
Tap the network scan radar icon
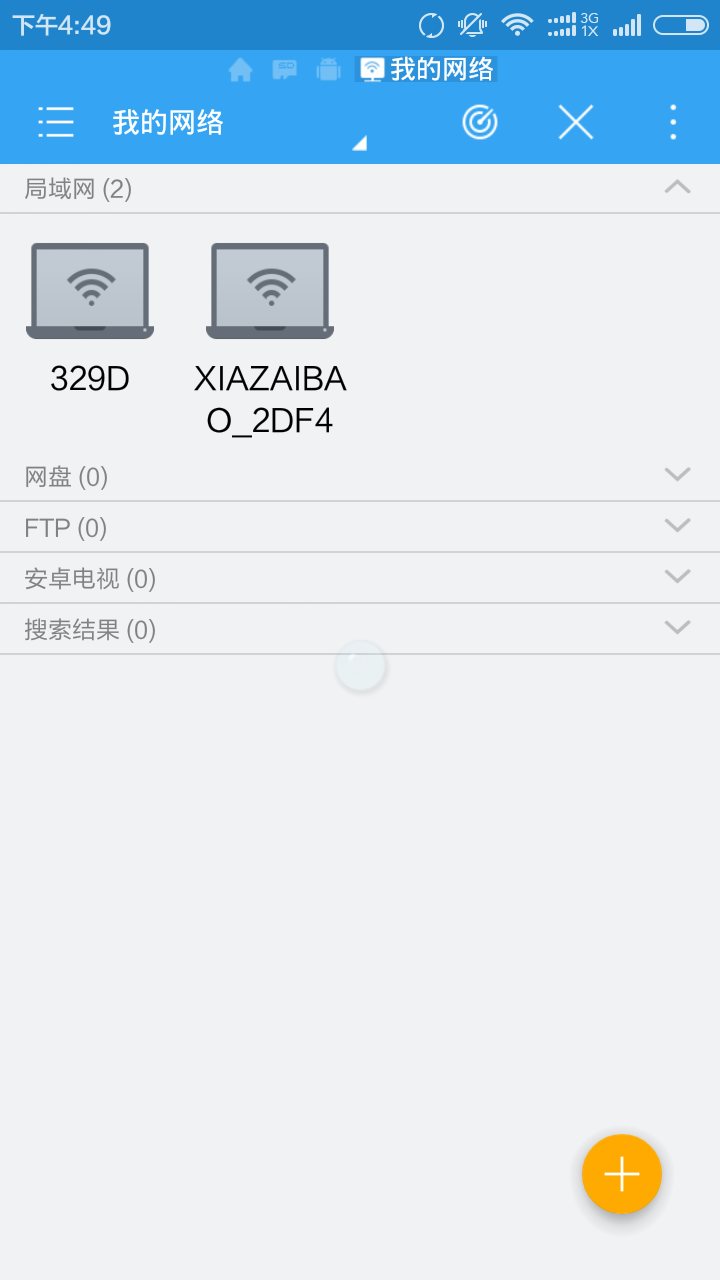click(480, 122)
